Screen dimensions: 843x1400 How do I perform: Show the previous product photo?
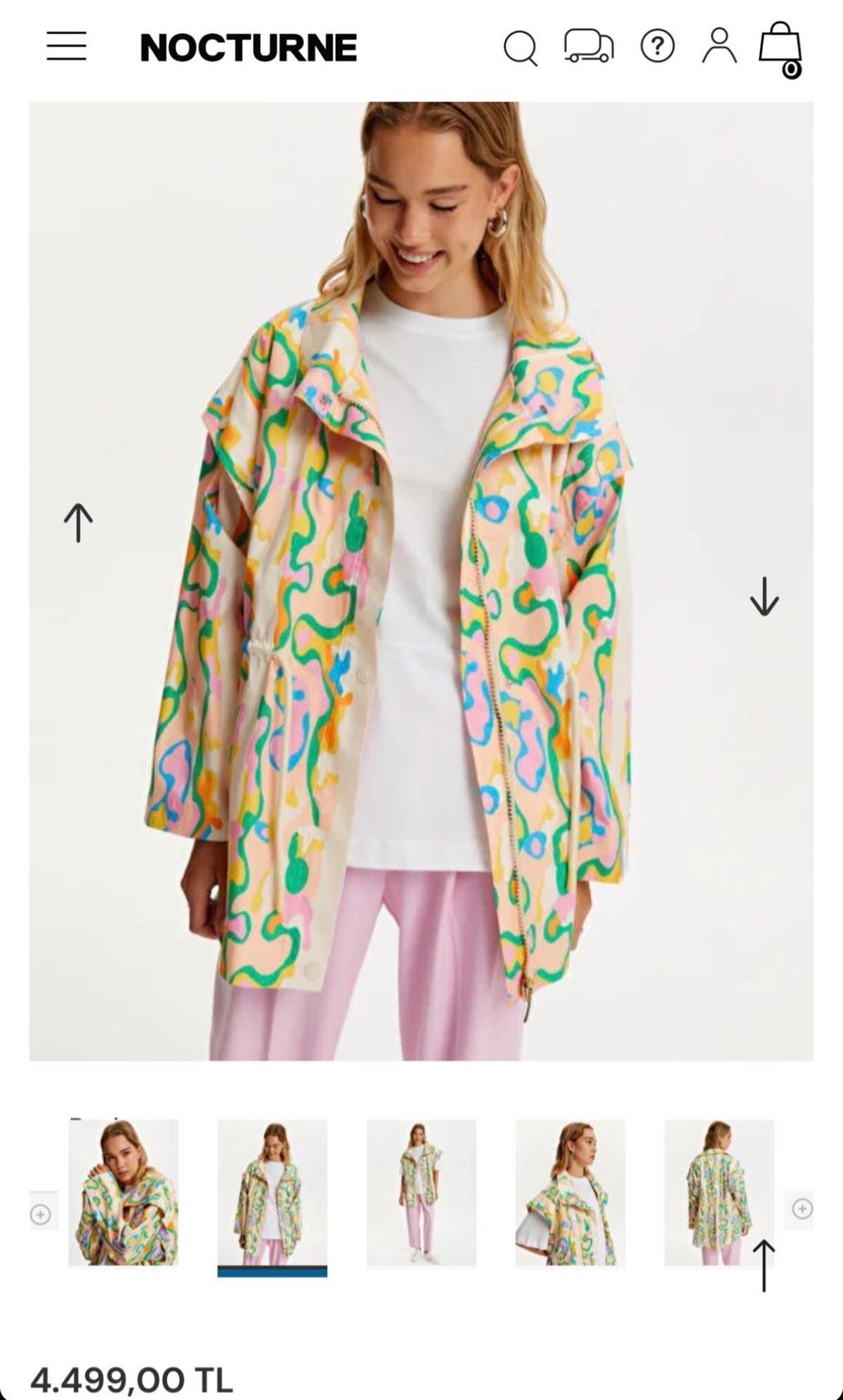pos(78,522)
